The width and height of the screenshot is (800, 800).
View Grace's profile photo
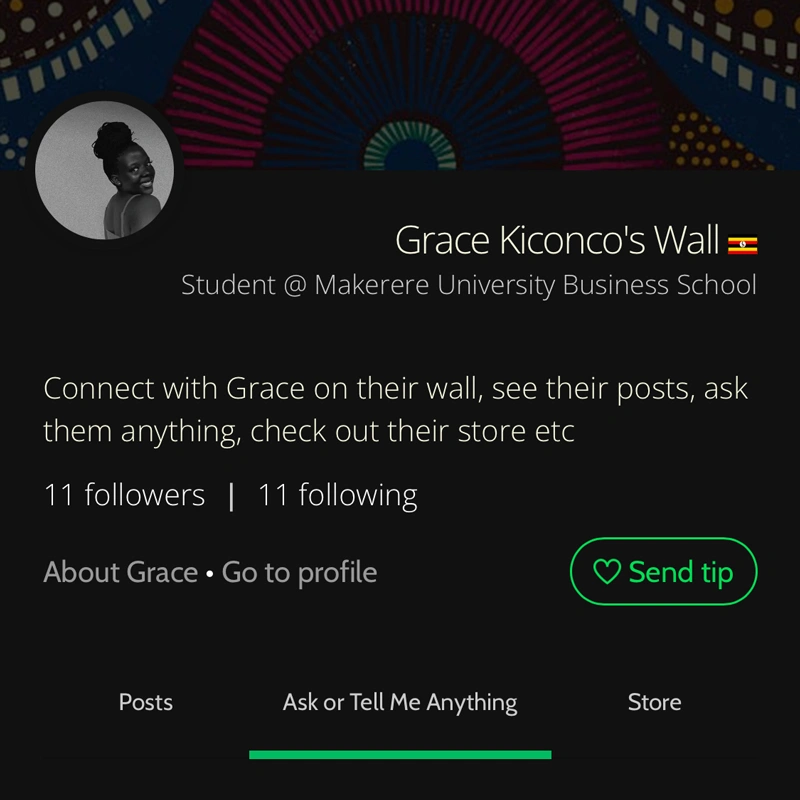(x=105, y=170)
